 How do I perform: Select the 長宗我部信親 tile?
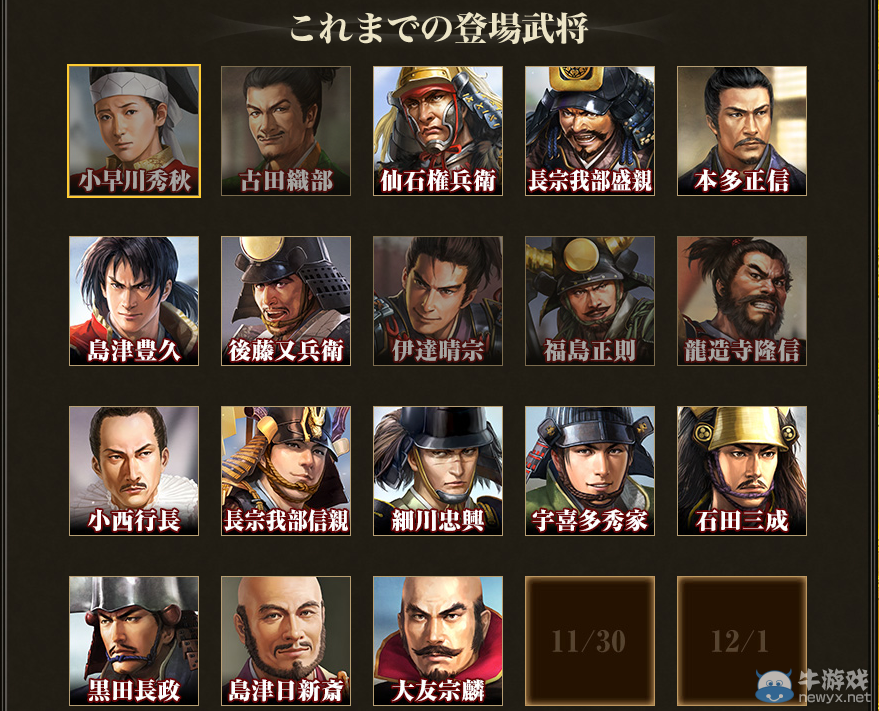point(286,470)
